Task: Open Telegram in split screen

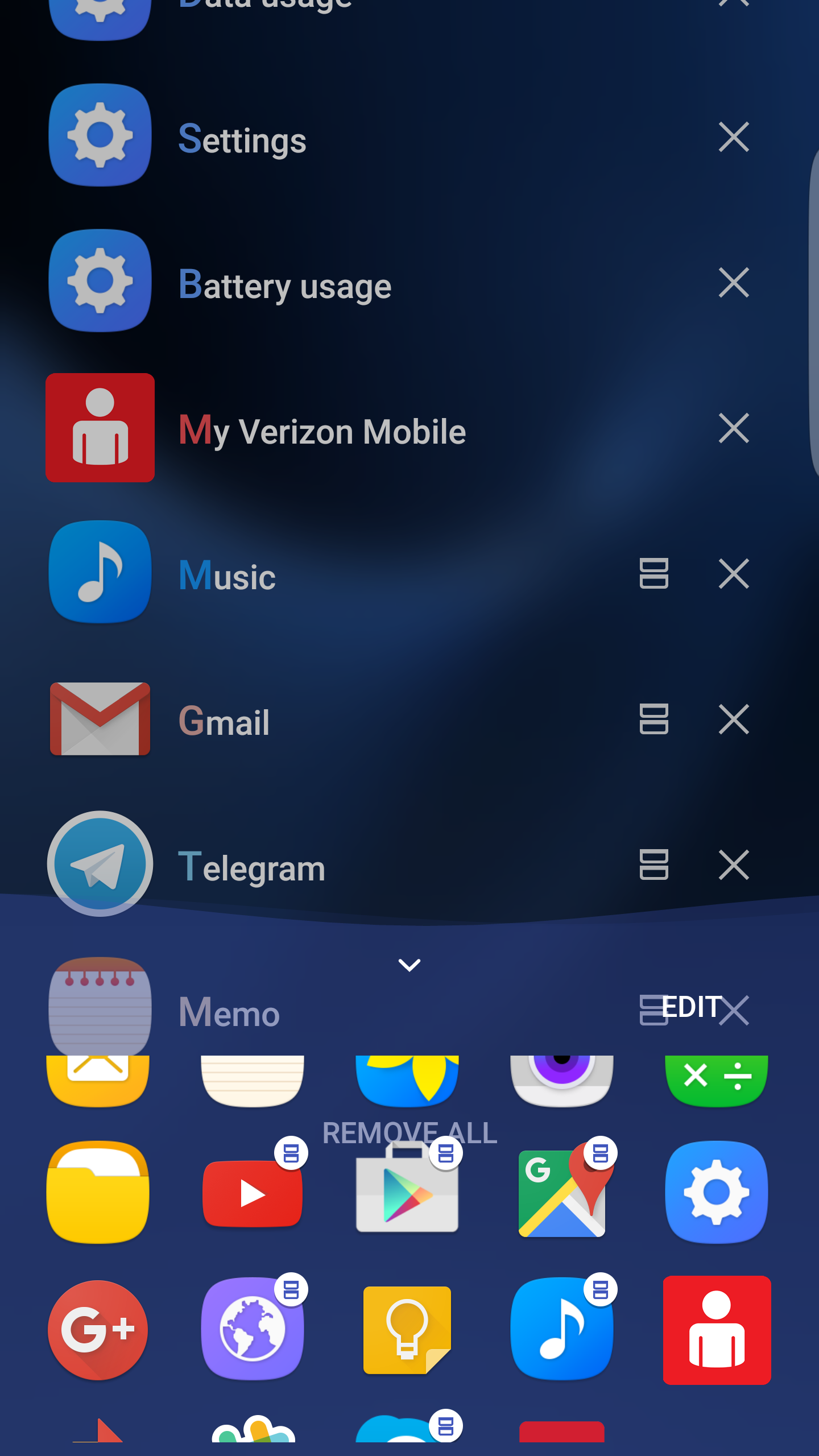Action: 653,864
